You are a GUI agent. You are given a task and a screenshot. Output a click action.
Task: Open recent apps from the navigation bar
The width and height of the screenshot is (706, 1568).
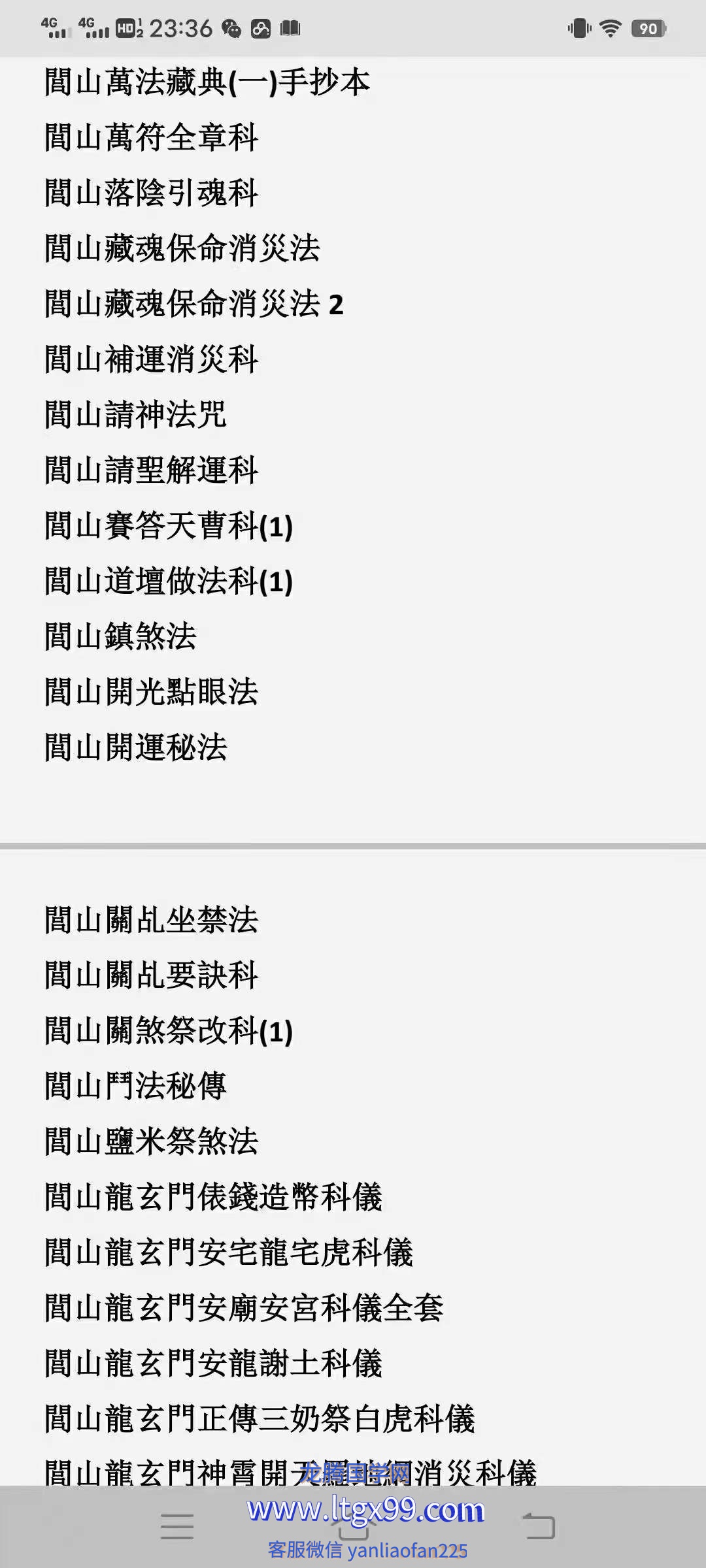pyautogui.click(x=177, y=1527)
